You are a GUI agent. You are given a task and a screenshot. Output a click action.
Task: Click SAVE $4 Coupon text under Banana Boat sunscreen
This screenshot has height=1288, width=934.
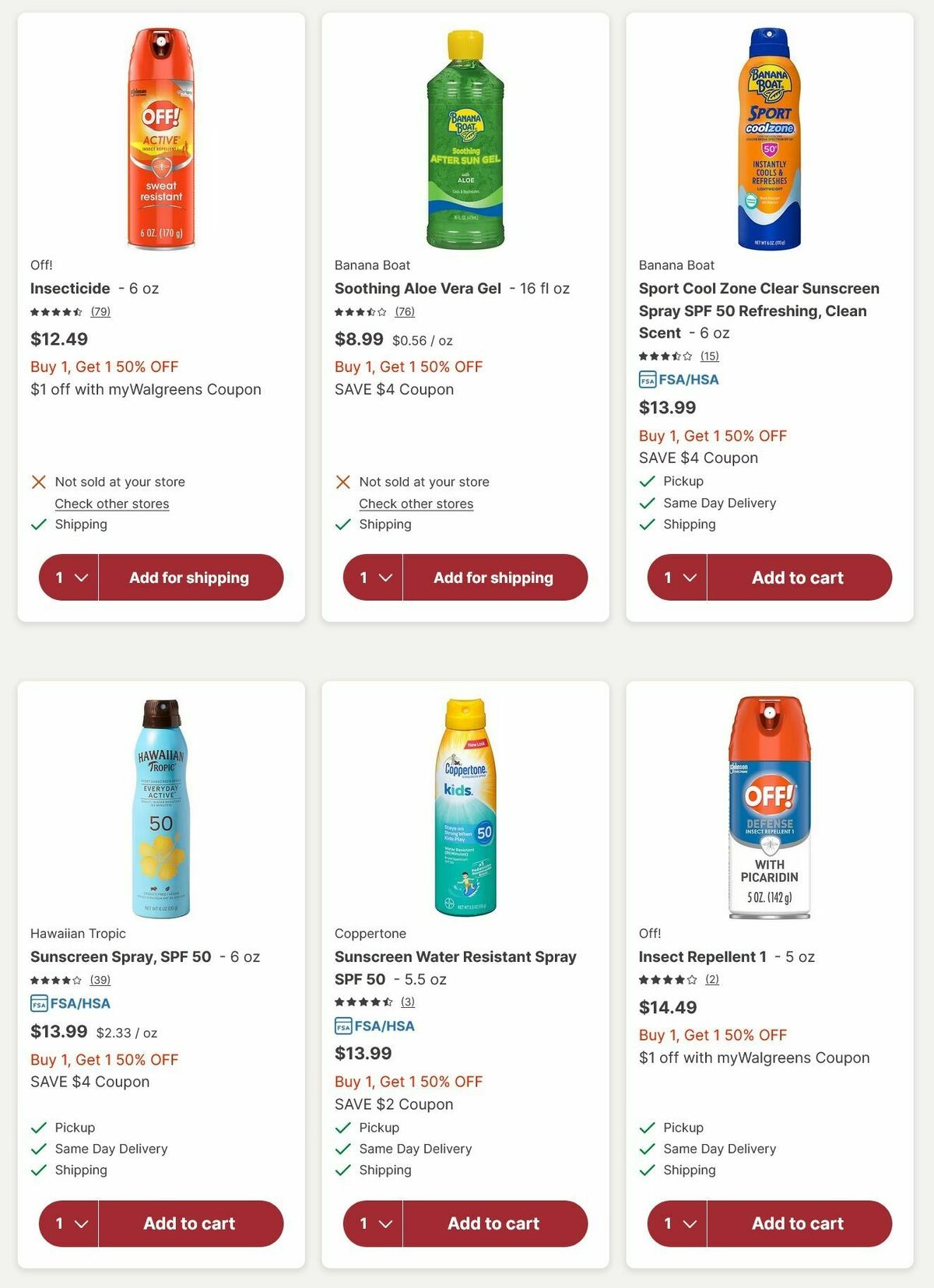(x=697, y=458)
